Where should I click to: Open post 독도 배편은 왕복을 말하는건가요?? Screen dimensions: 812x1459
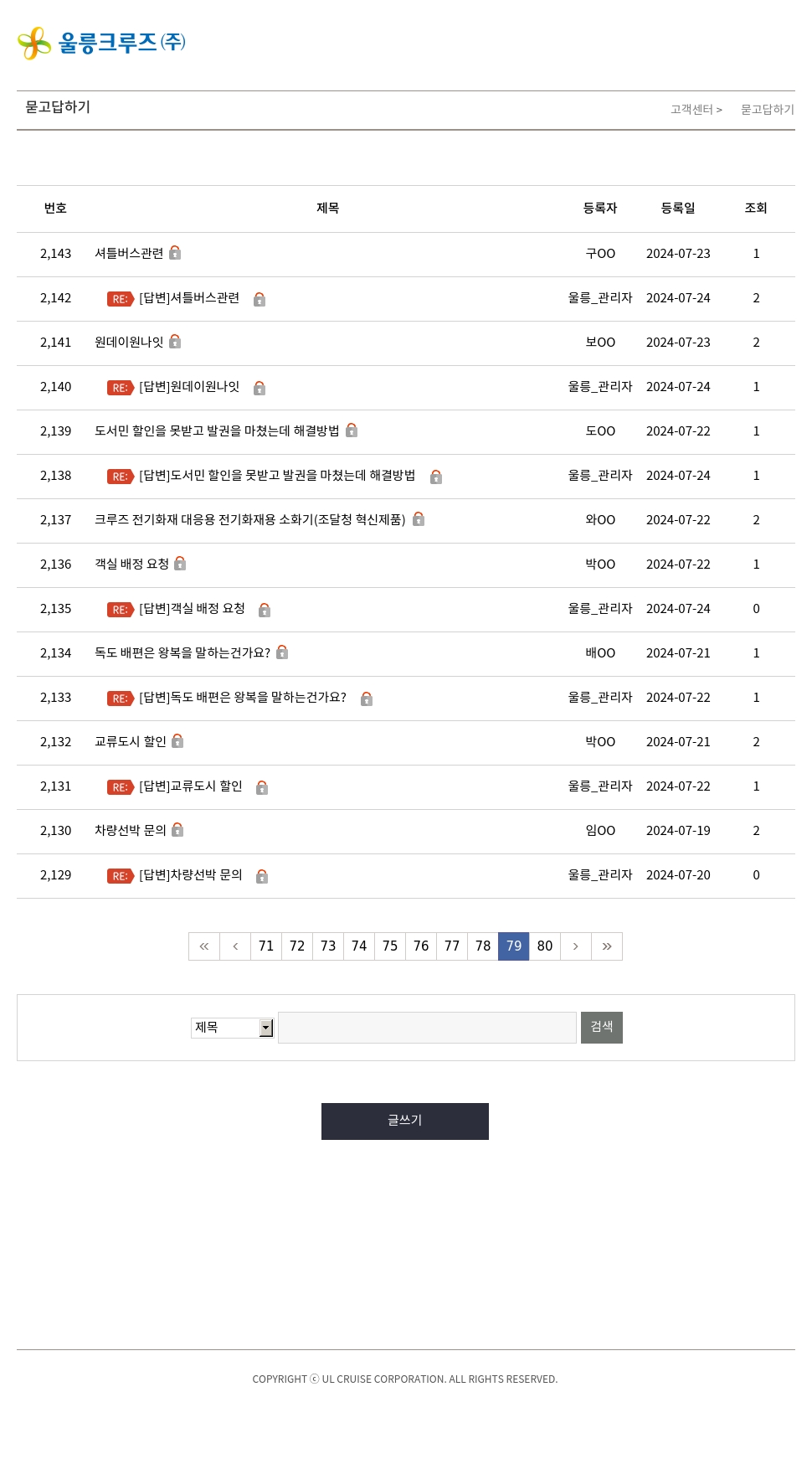pos(182,653)
